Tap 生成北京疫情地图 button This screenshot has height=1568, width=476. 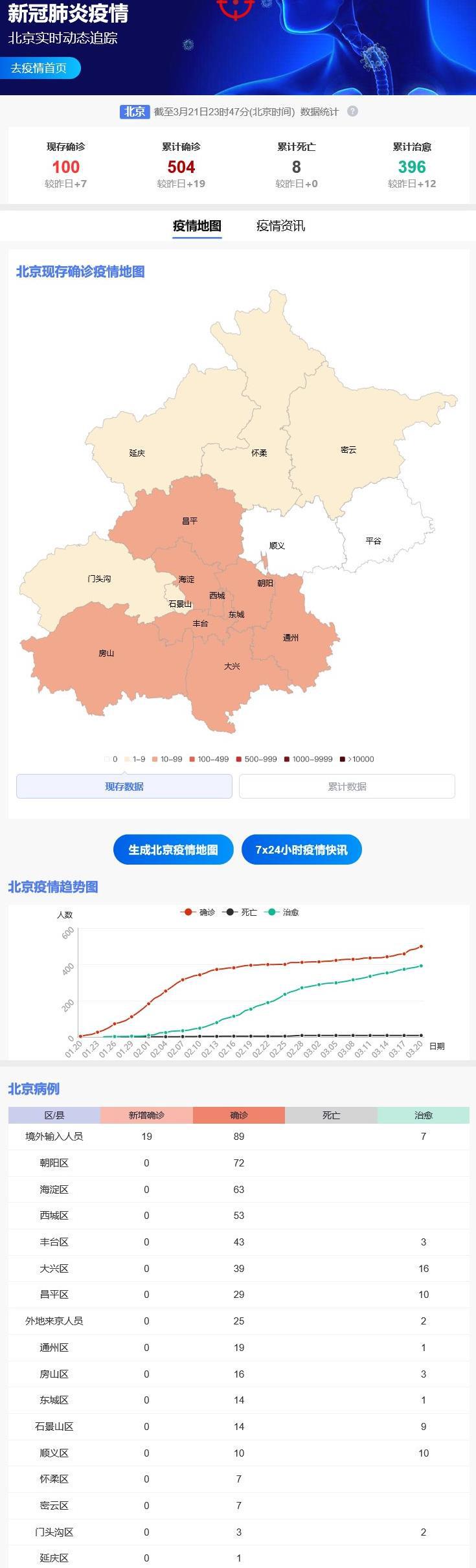(x=173, y=850)
